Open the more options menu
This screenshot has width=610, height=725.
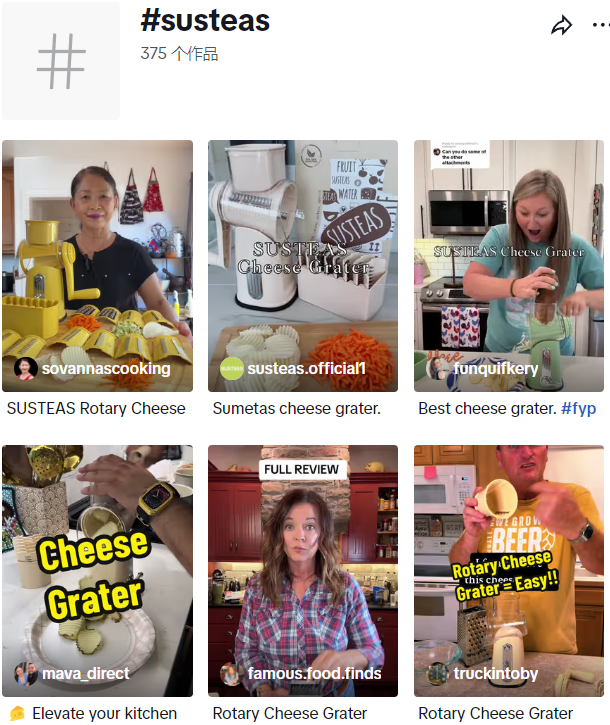pyautogui.click(x=600, y=26)
